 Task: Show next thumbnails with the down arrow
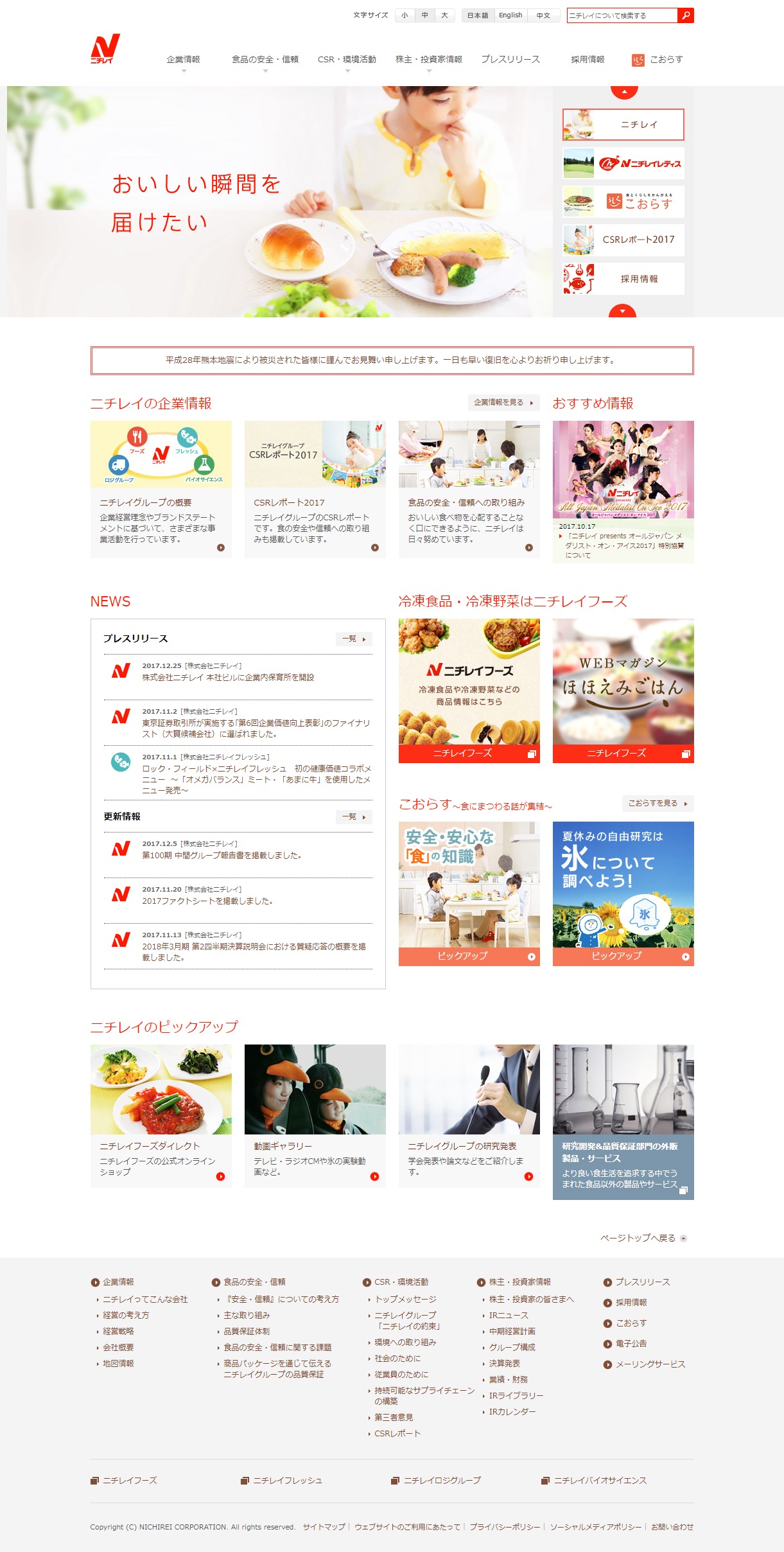pos(622,312)
